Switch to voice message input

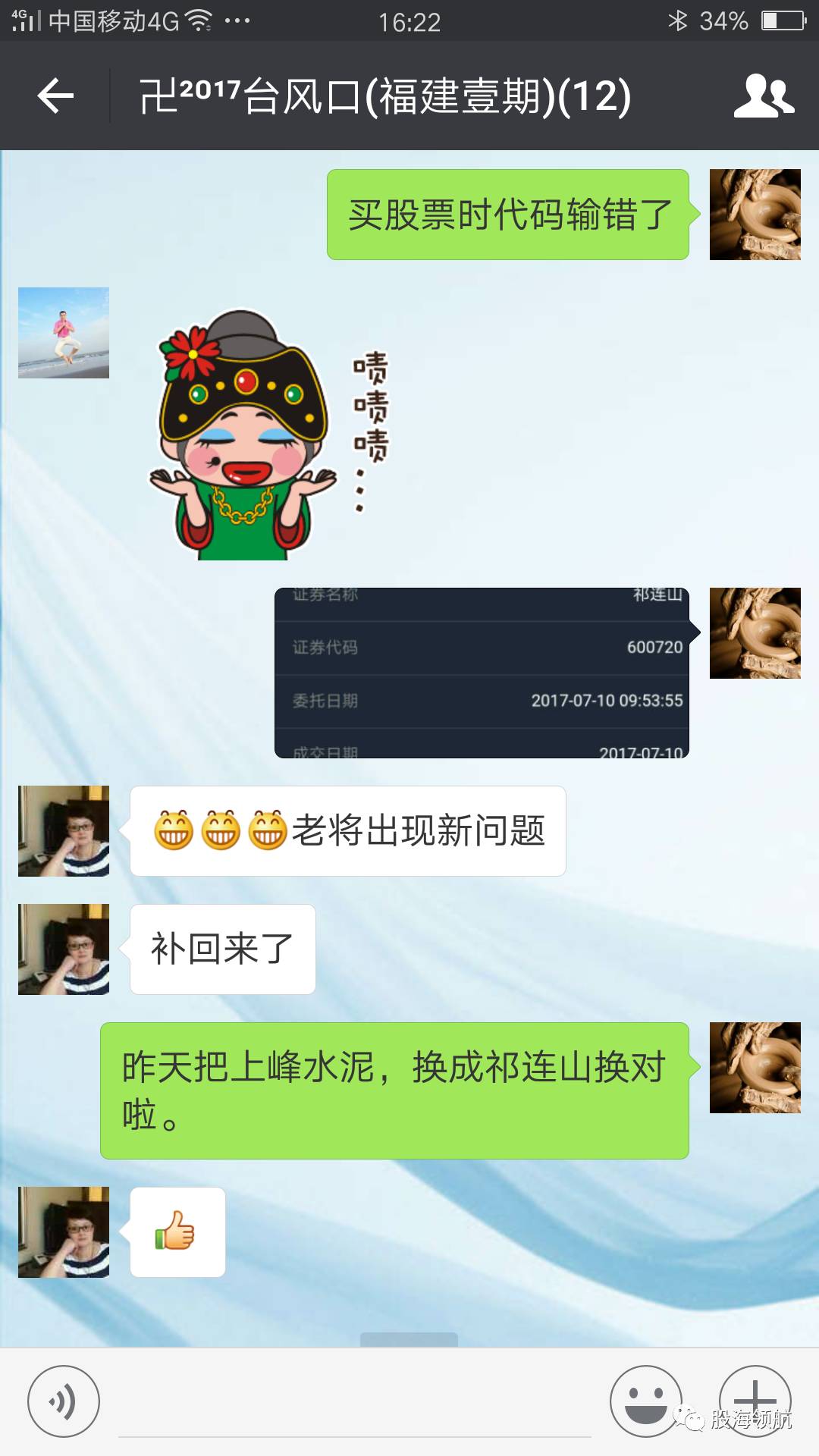63,1401
